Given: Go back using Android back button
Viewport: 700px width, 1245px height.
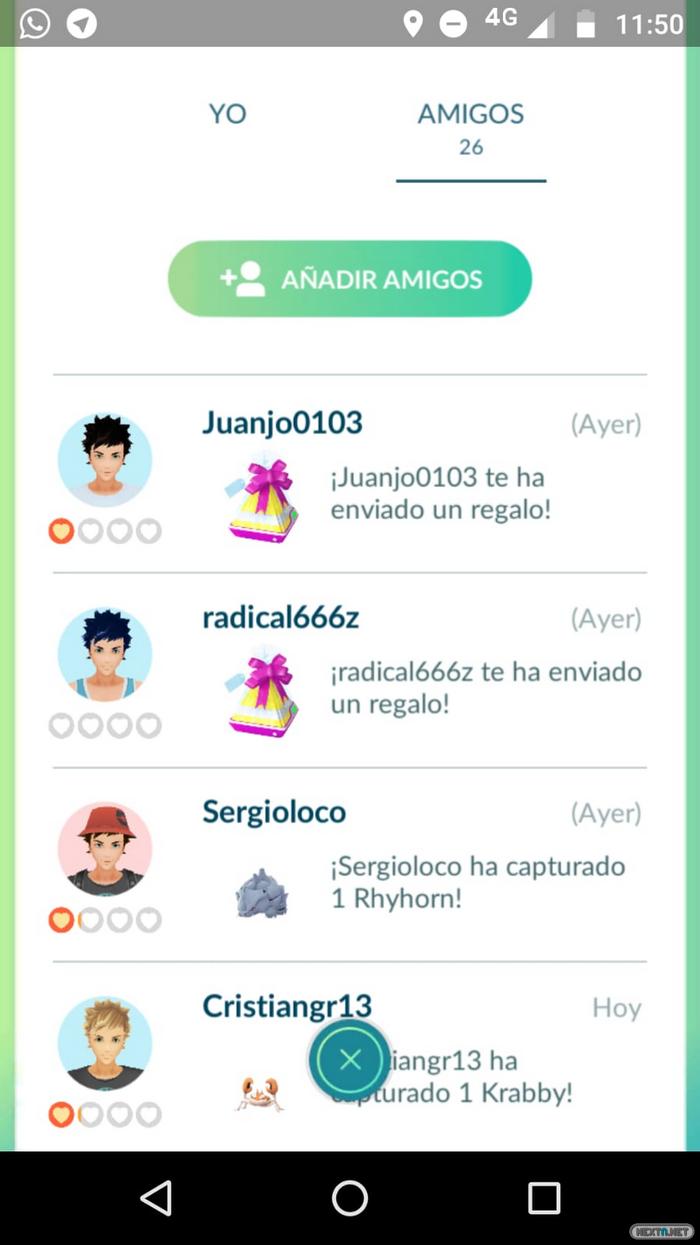Looking at the screenshot, I should pyautogui.click(x=156, y=1198).
